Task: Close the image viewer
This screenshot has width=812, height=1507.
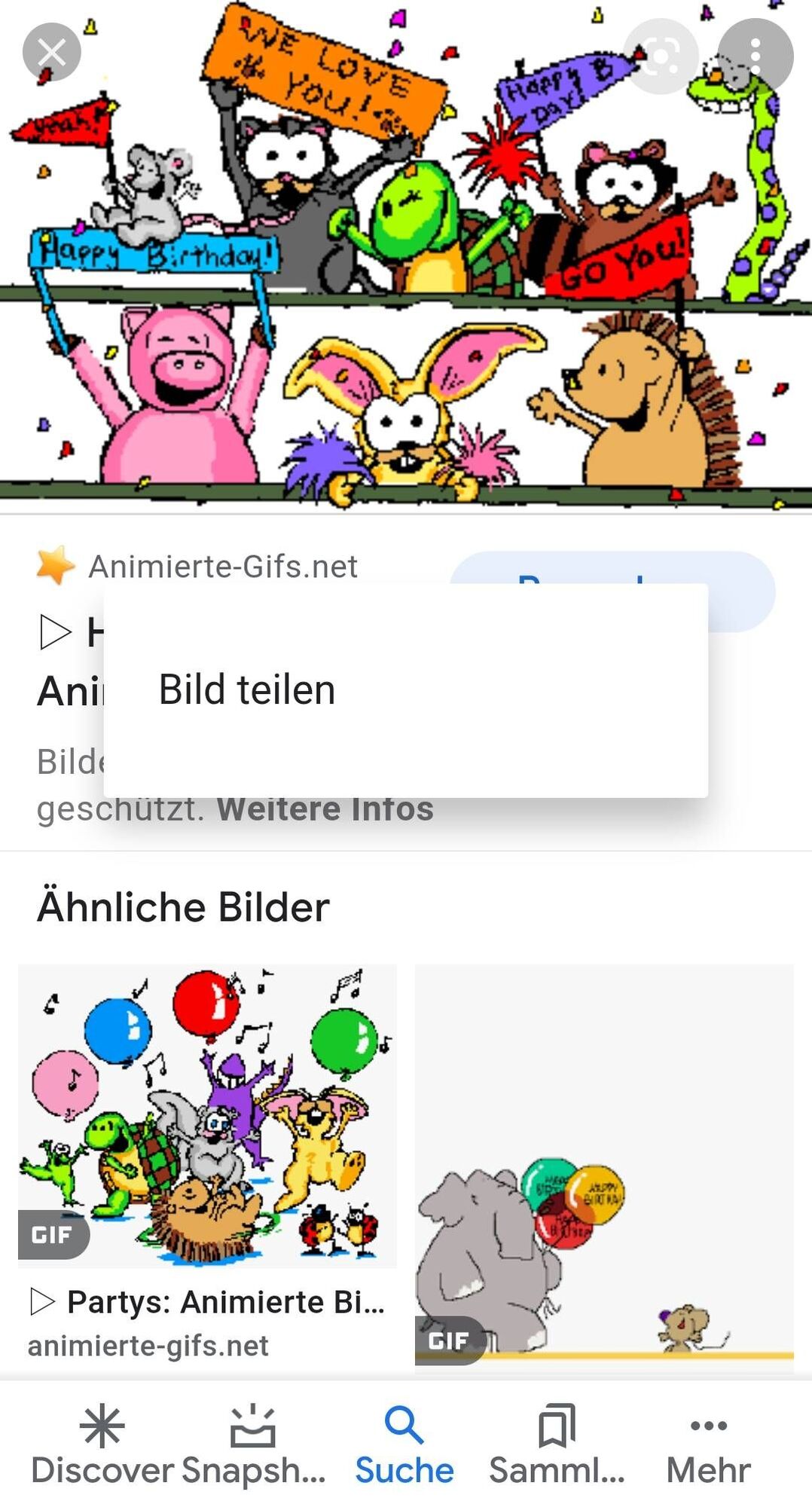Action: (x=51, y=53)
